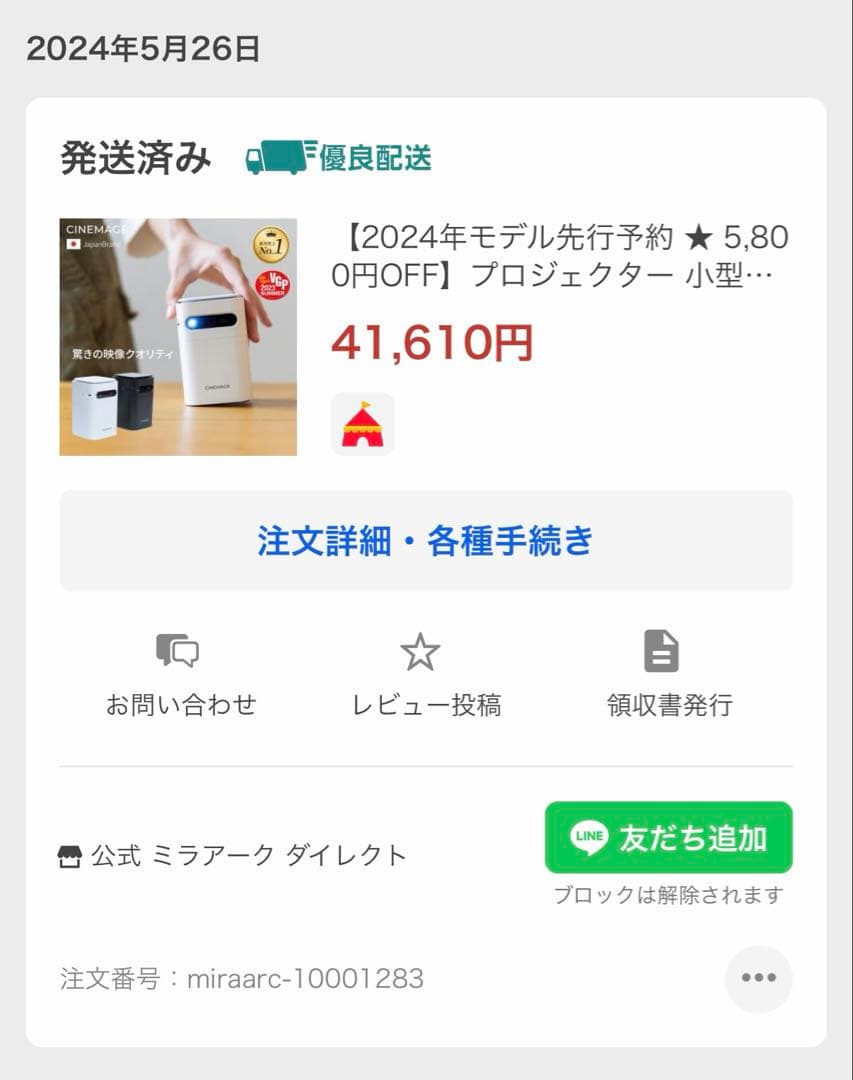Select the shop storefront icon beside 公式 ミラアーク ダイレクト
The width and height of the screenshot is (853, 1080).
(69, 855)
